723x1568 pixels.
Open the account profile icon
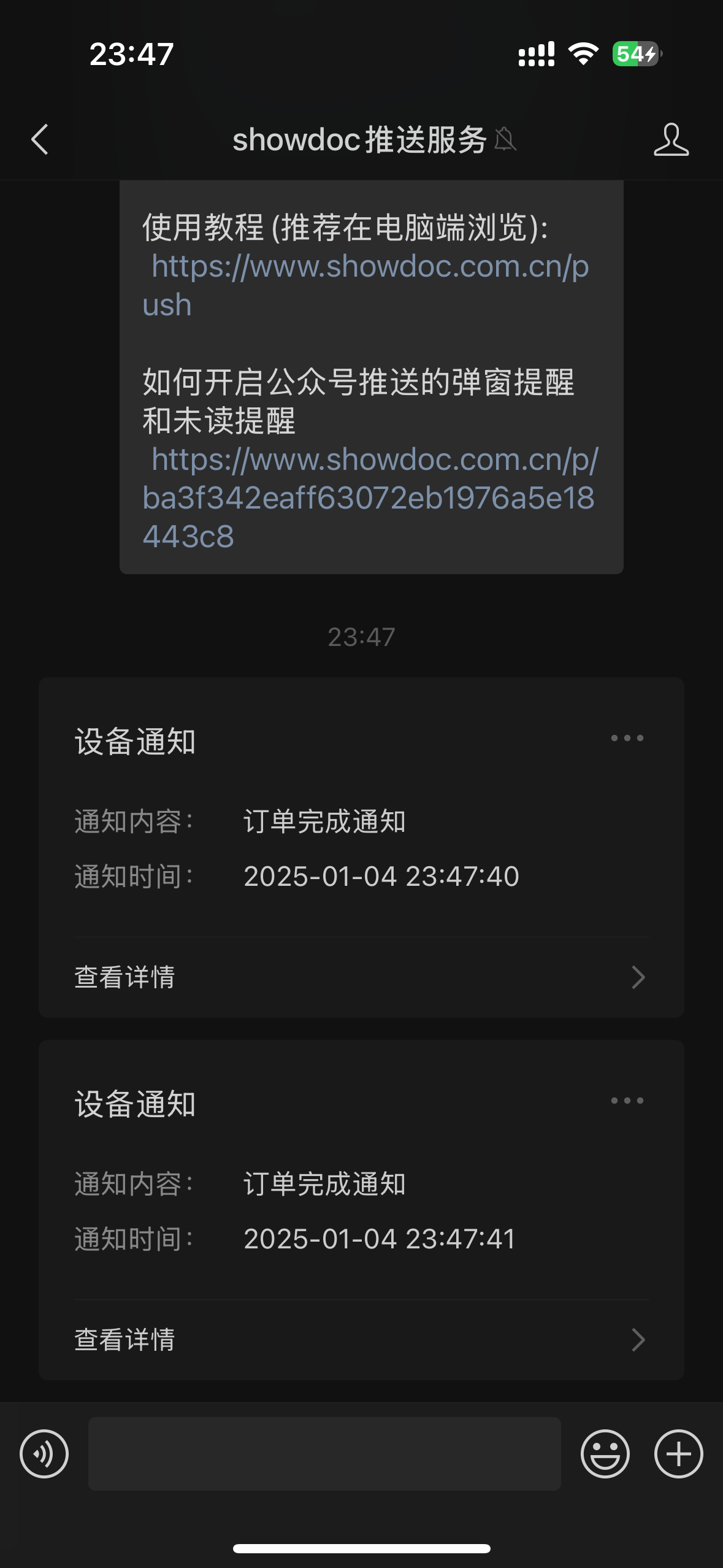(671, 139)
